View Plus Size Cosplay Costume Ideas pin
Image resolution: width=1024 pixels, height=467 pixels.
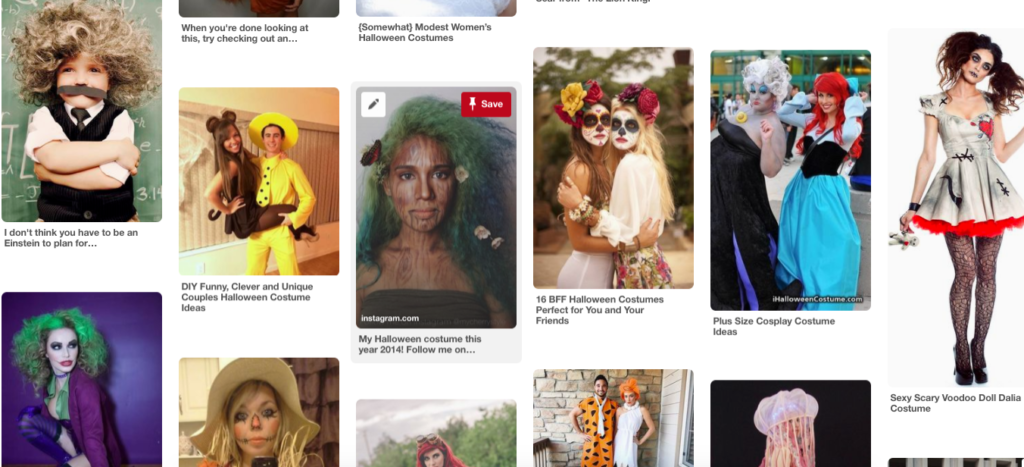790,180
